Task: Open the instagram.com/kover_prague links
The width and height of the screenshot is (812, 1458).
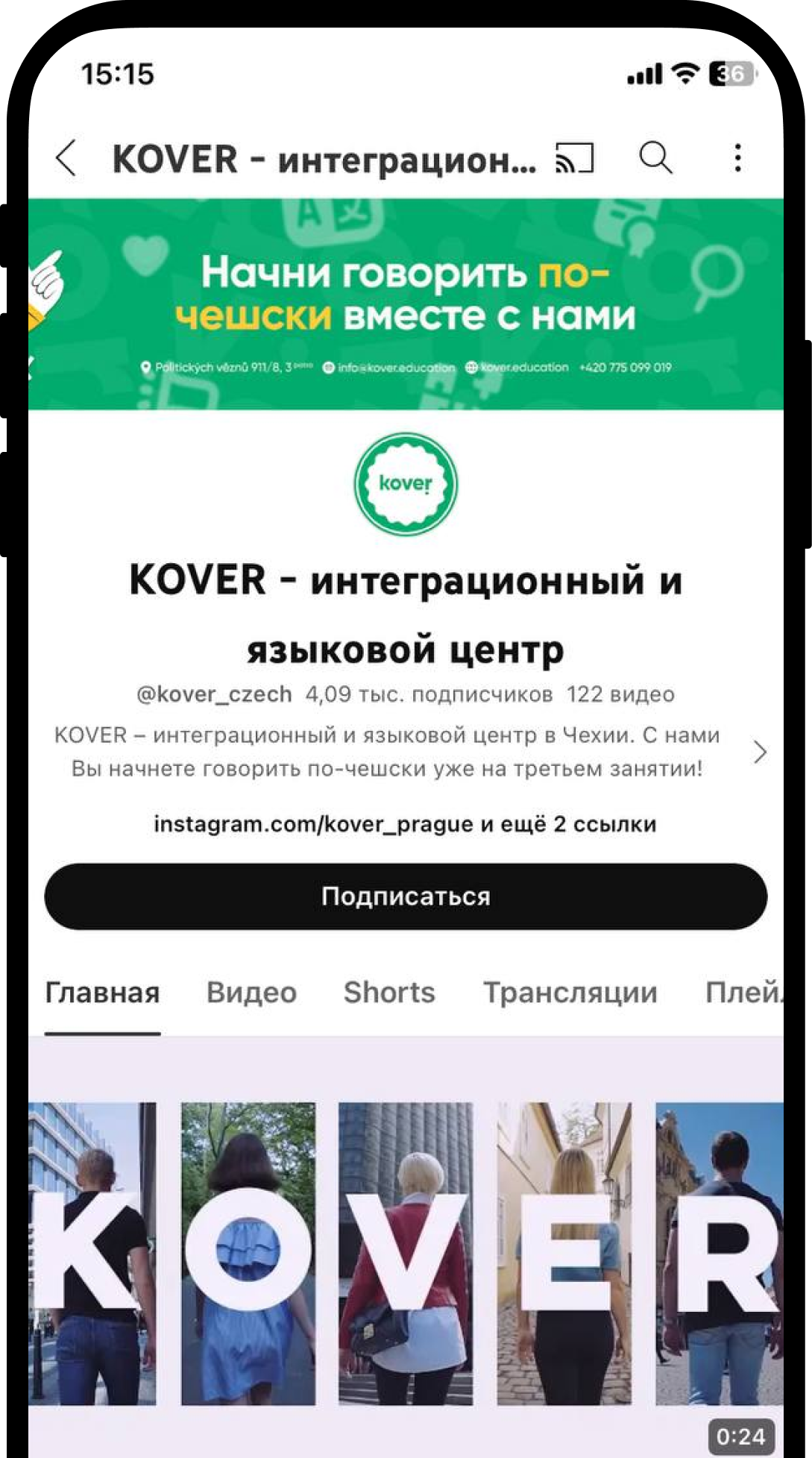Action: (x=405, y=824)
